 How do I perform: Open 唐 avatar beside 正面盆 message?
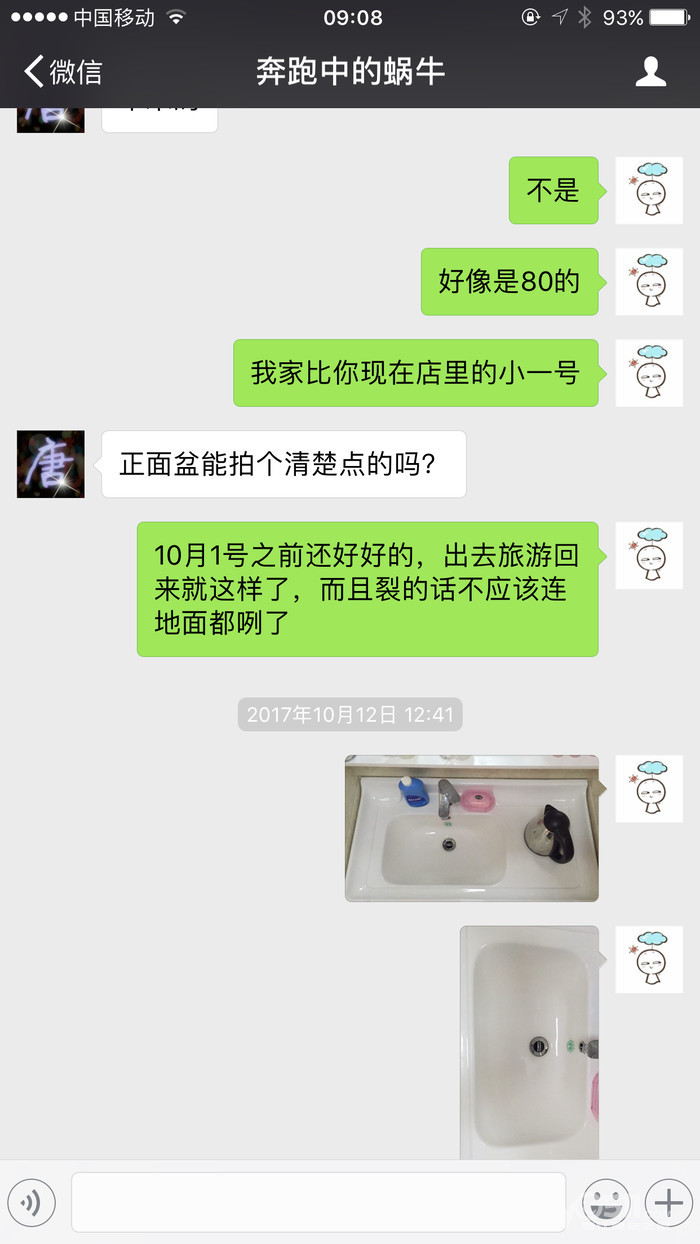(51, 464)
